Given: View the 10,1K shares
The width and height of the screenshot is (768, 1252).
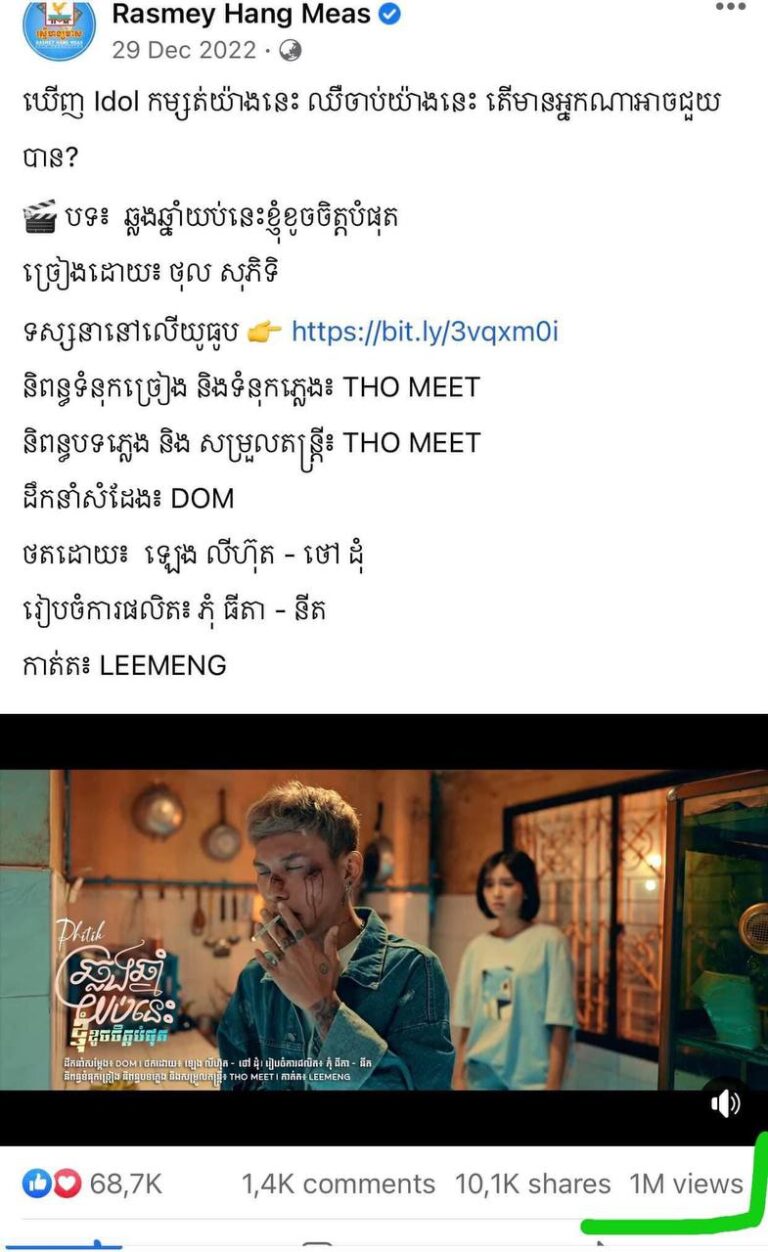Looking at the screenshot, I should click(x=532, y=1184).
